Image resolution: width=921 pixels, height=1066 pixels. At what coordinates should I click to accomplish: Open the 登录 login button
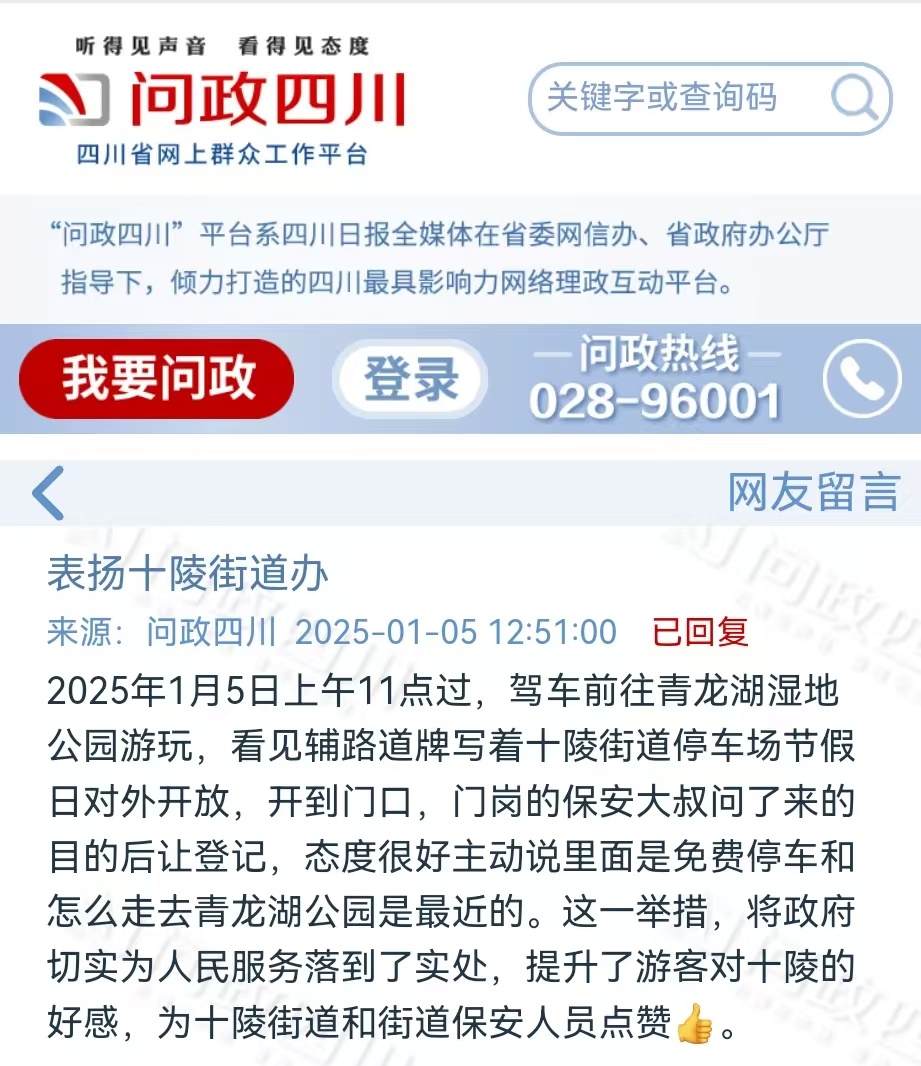[410, 379]
